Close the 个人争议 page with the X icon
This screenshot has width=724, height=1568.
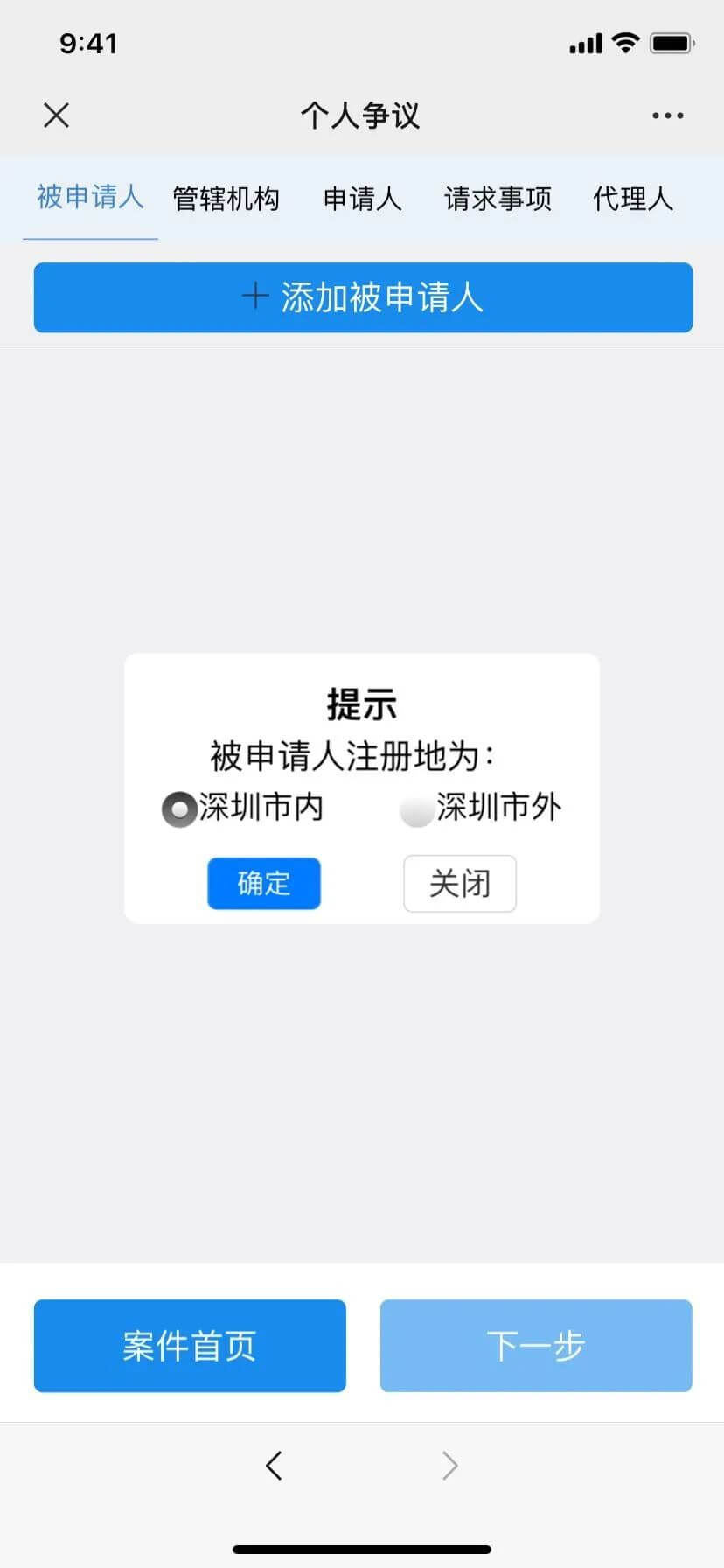(x=56, y=115)
